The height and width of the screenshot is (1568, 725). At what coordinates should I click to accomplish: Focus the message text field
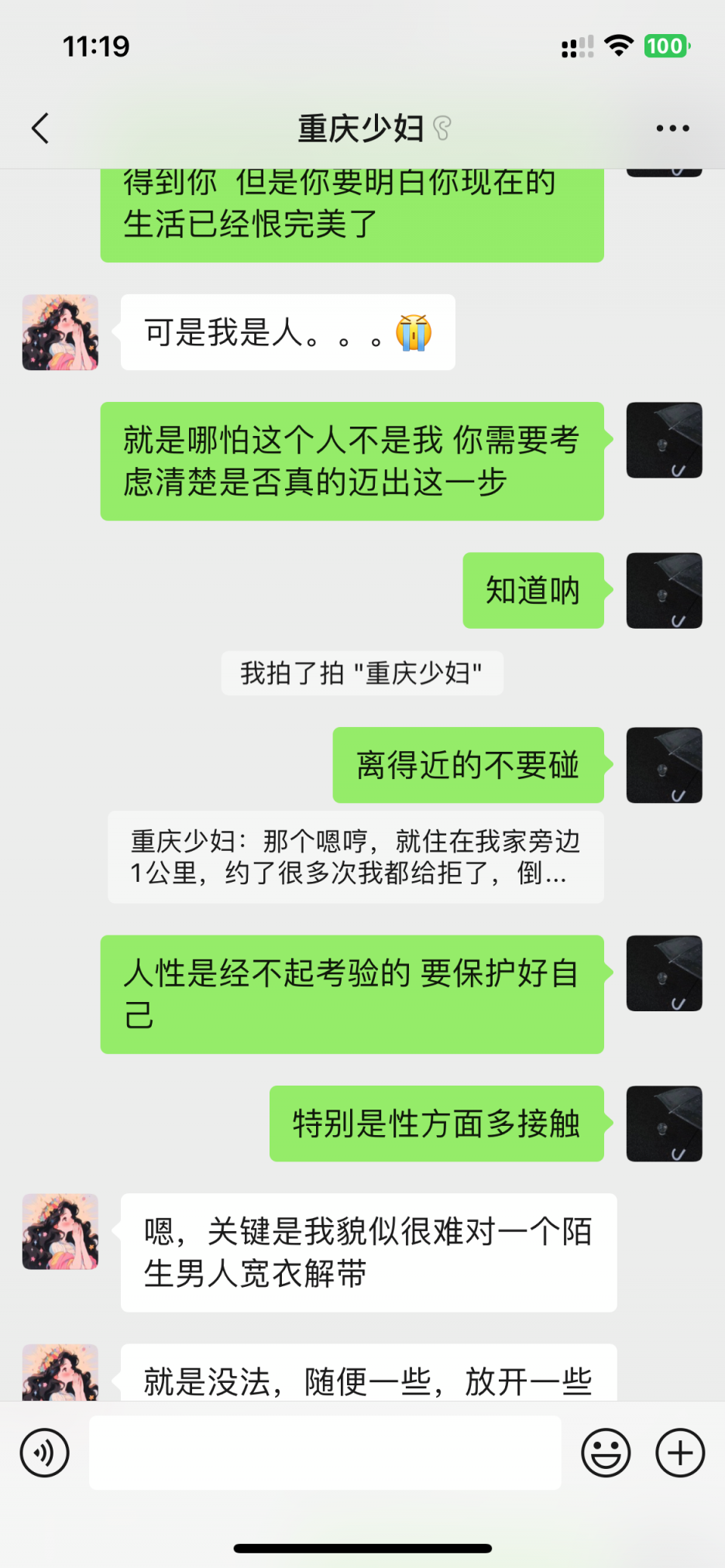tap(325, 1453)
